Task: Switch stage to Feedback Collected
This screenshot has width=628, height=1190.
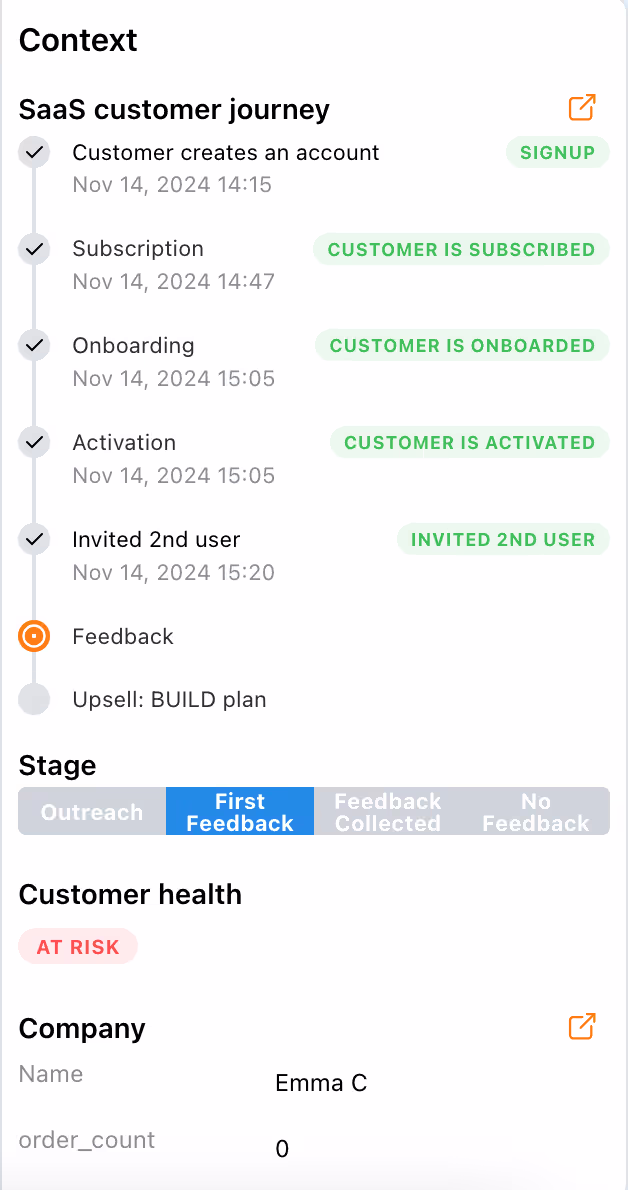Action: coord(387,812)
